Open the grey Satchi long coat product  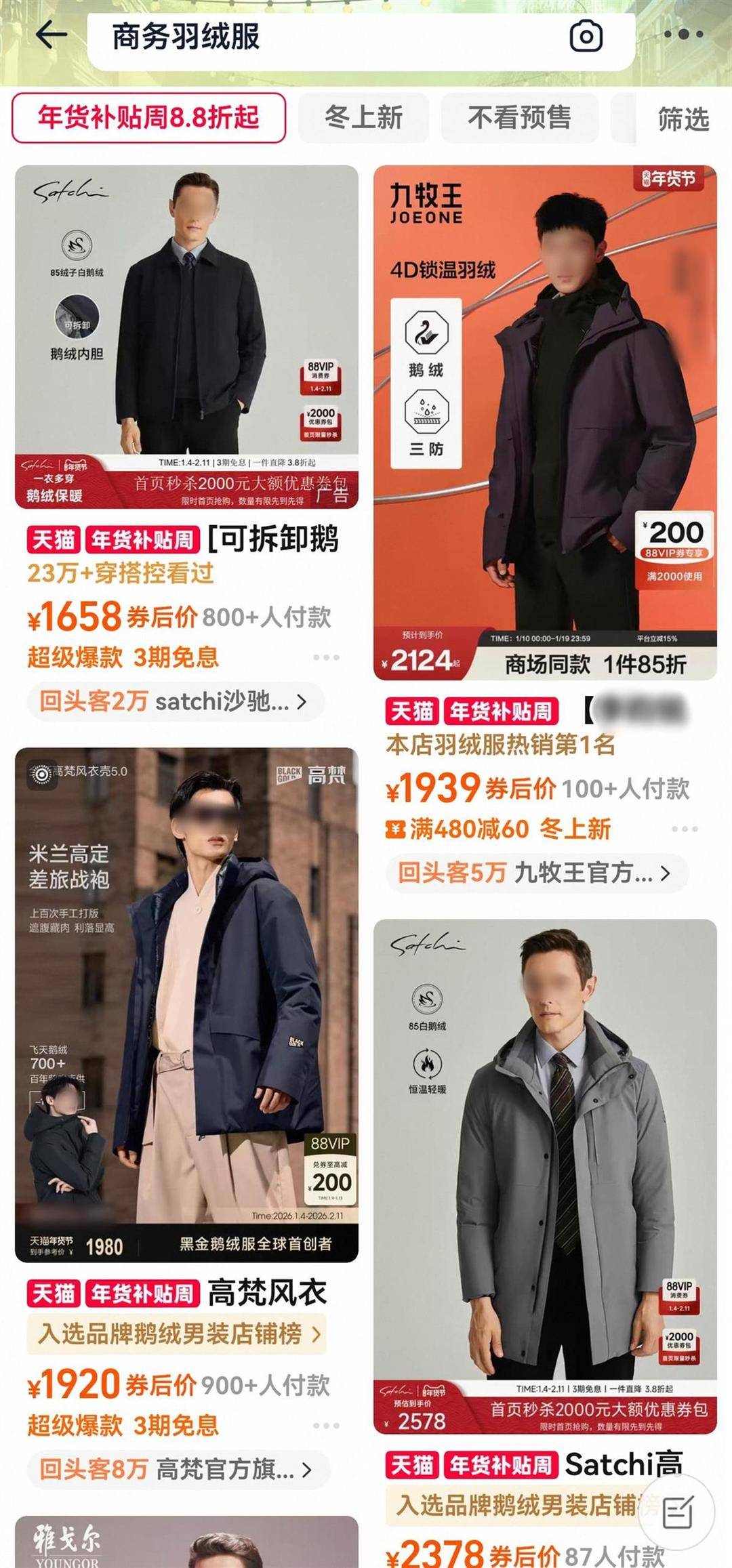pos(545,1176)
